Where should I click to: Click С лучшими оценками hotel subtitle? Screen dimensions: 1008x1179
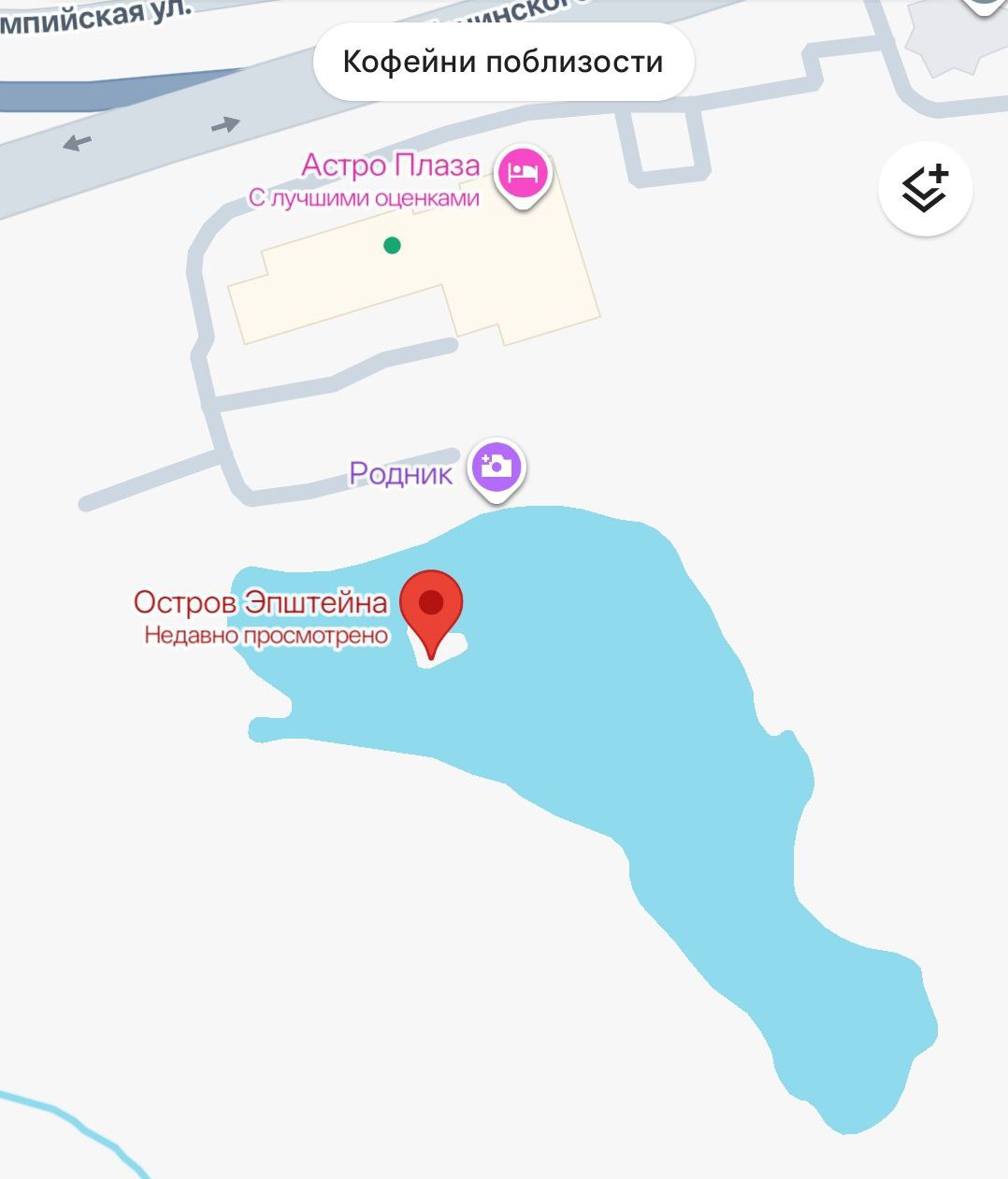pyautogui.click(x=363, y=198)
